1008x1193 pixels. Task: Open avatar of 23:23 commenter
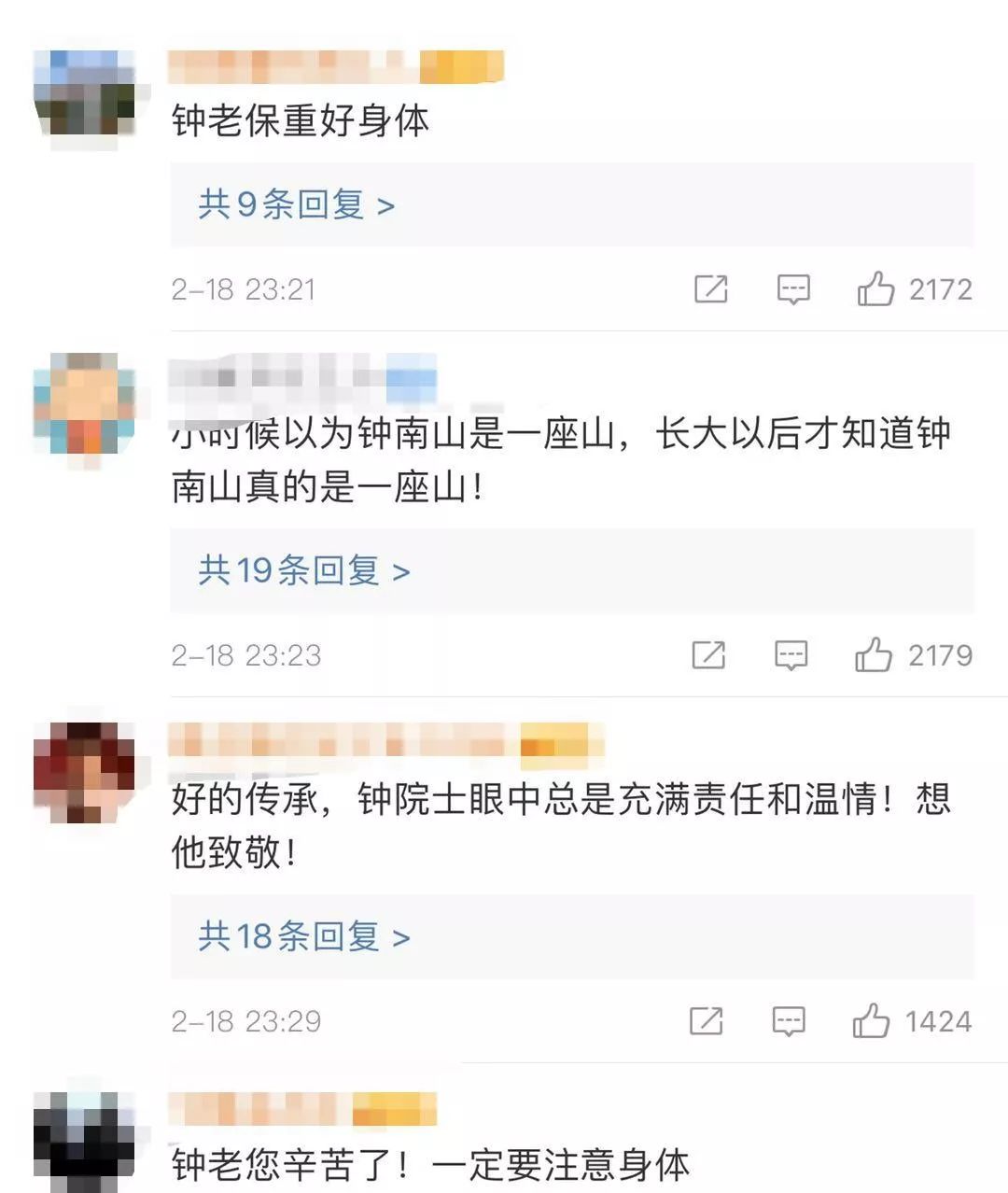click(85, 406)
